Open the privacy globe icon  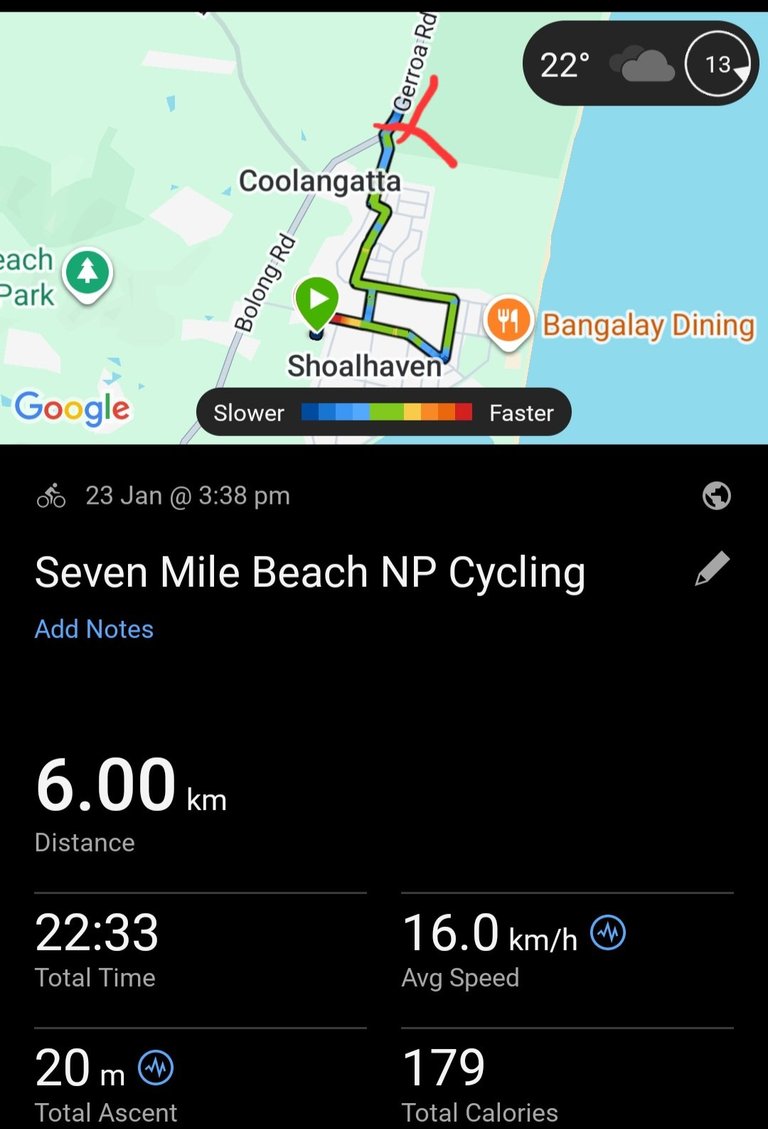716,496
